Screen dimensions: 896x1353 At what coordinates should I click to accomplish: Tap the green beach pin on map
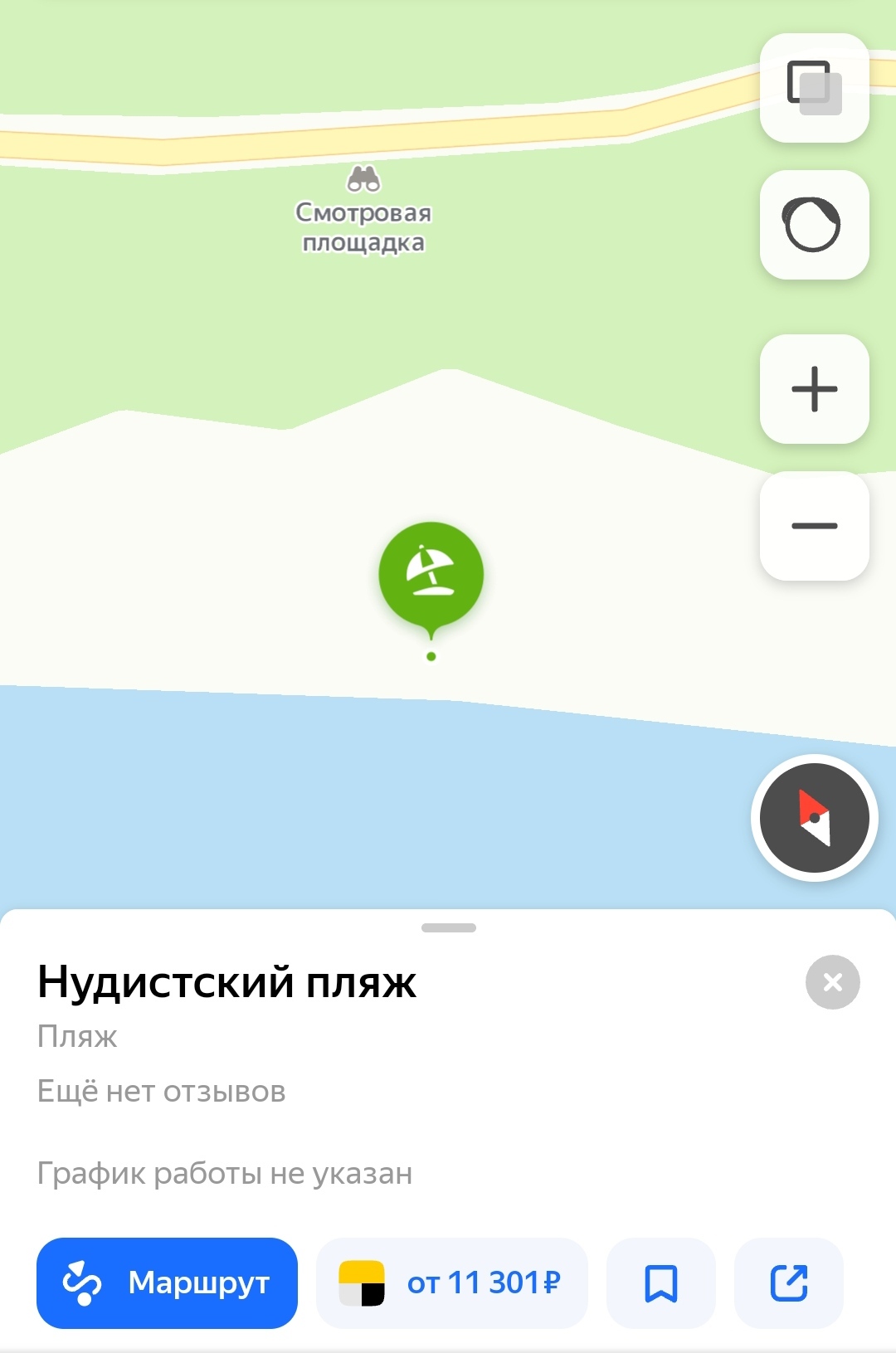431,574
